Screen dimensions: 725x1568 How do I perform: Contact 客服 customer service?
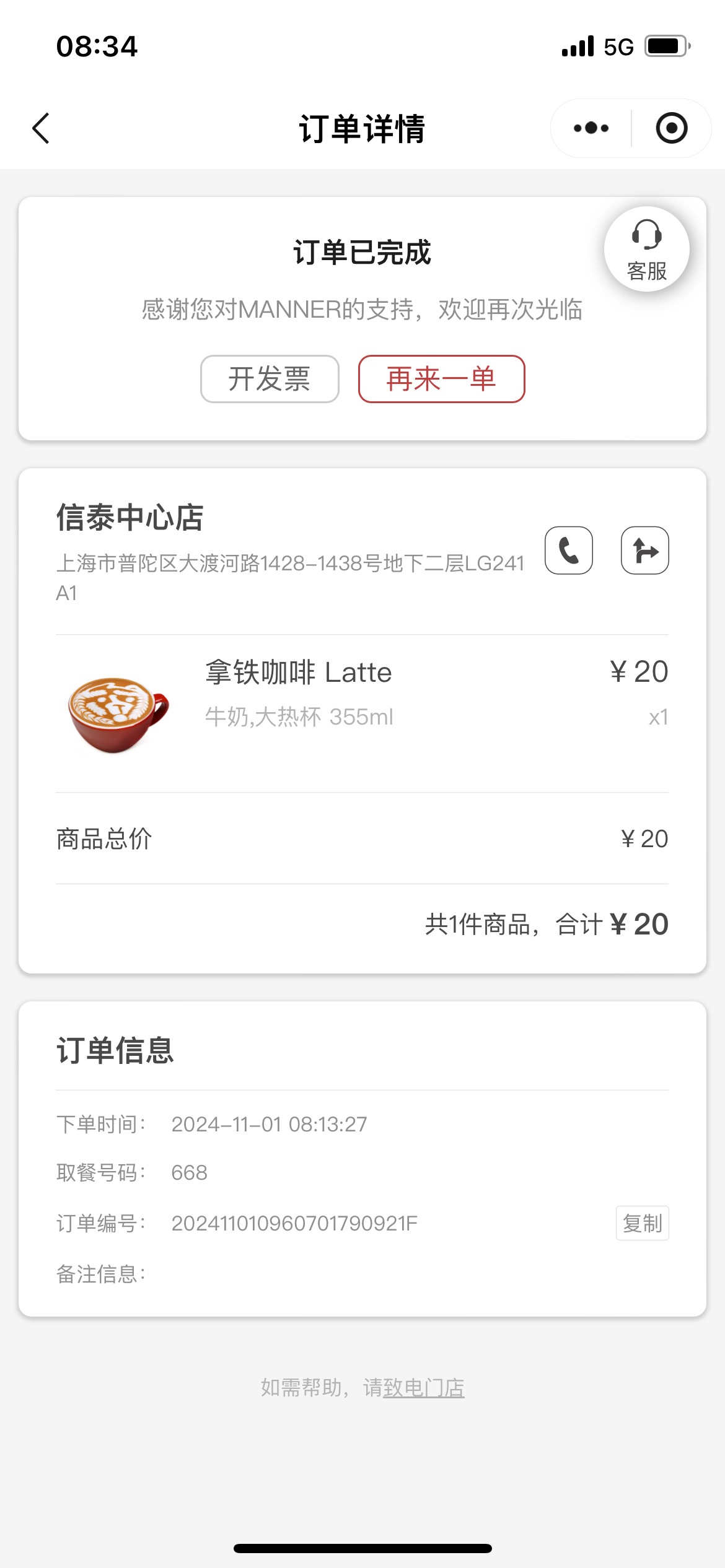647,250
